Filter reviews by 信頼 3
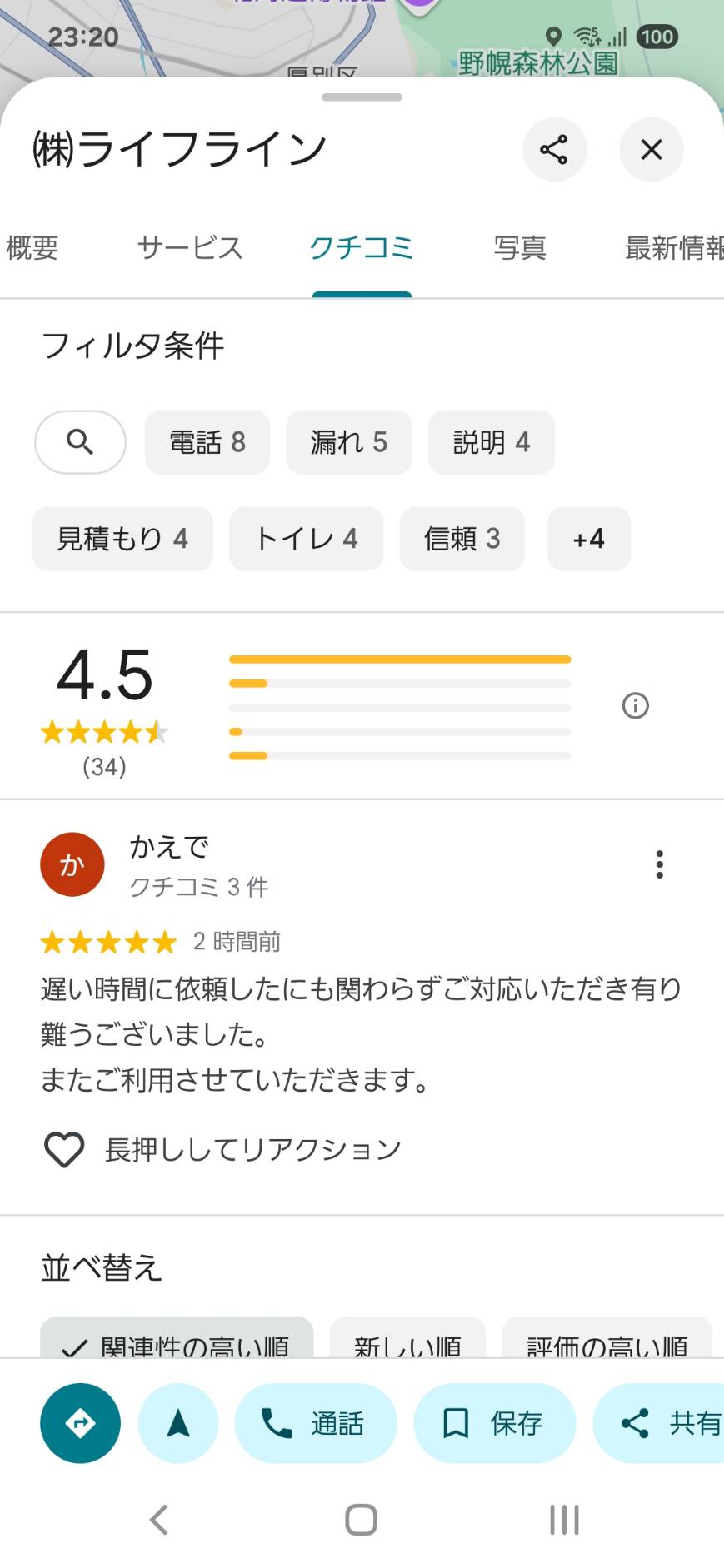Viewport: 724px width, 1568px height. [462, 539]
